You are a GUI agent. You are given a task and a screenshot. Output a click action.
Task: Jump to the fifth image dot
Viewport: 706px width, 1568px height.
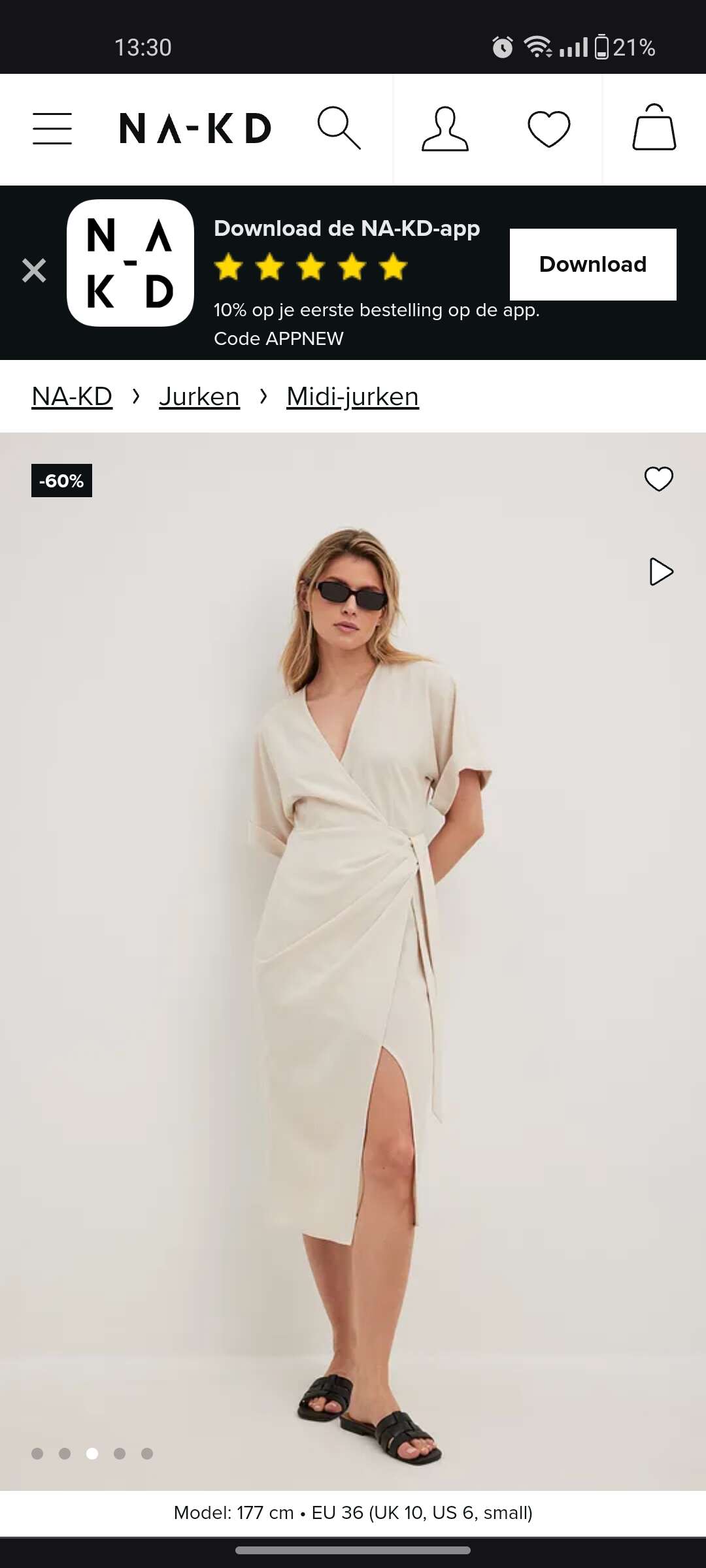(147, 1453)
